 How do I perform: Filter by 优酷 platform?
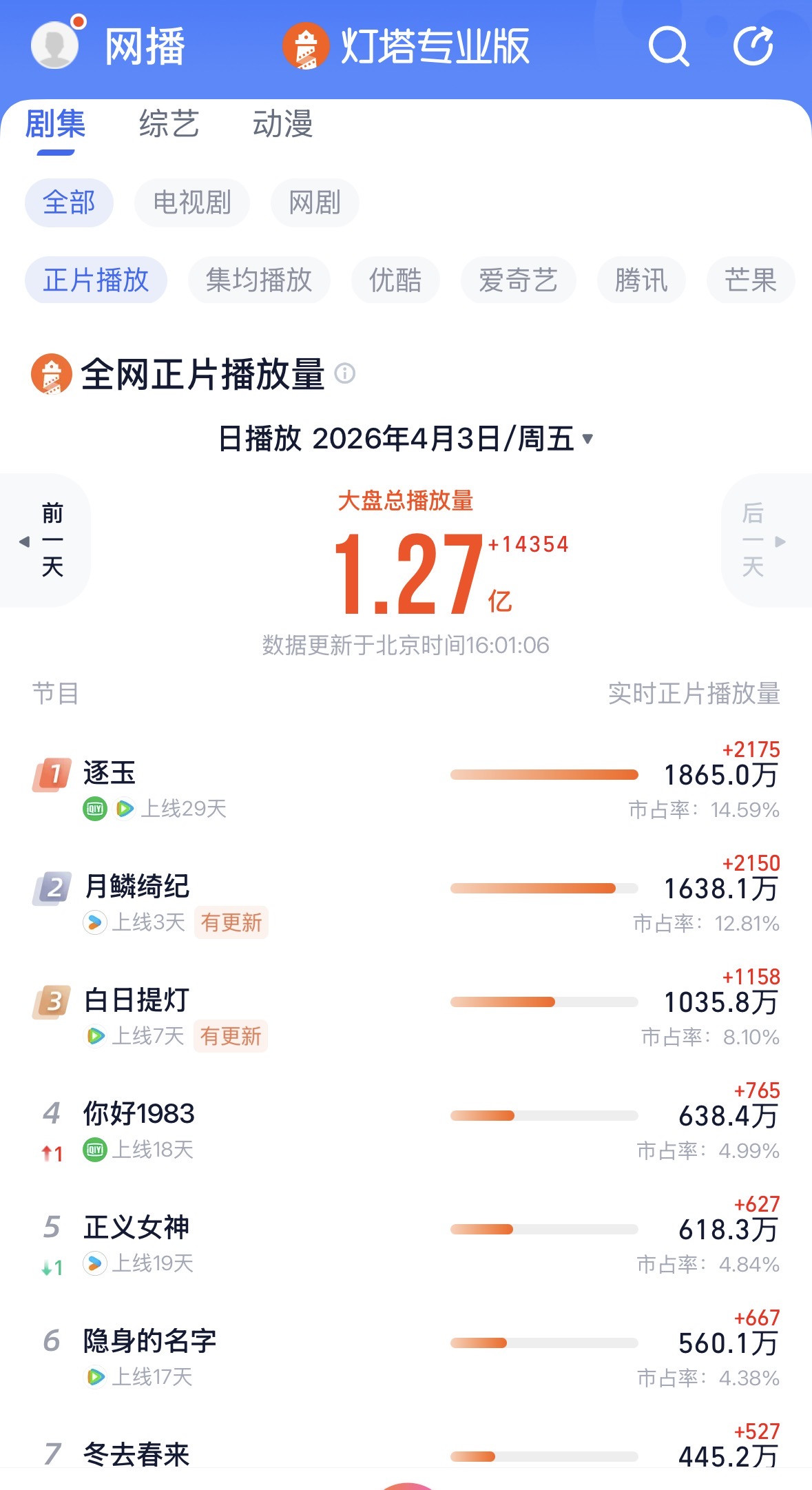click(395, 280)
